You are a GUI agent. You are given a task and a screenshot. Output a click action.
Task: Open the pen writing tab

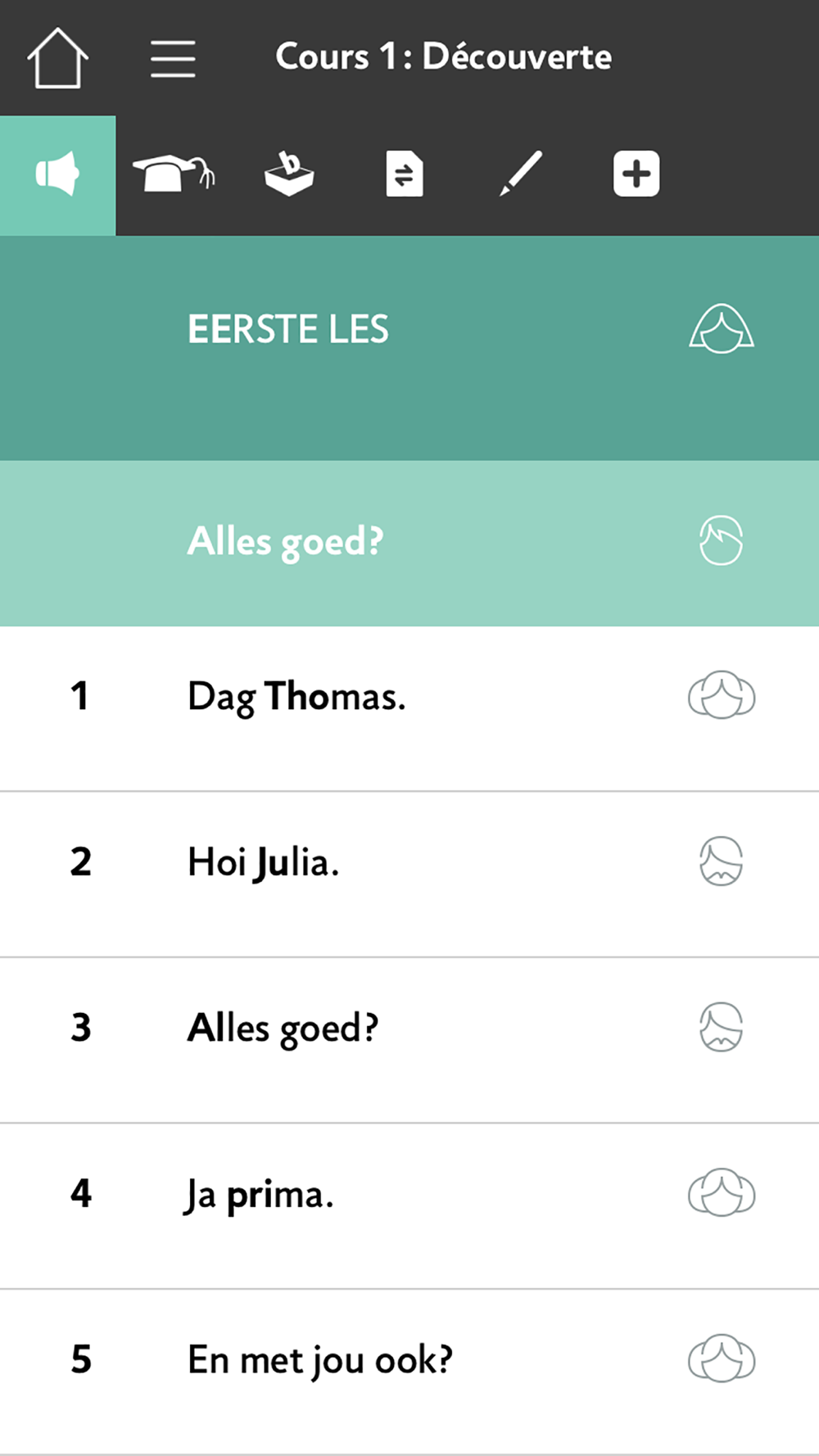(521, 174)
